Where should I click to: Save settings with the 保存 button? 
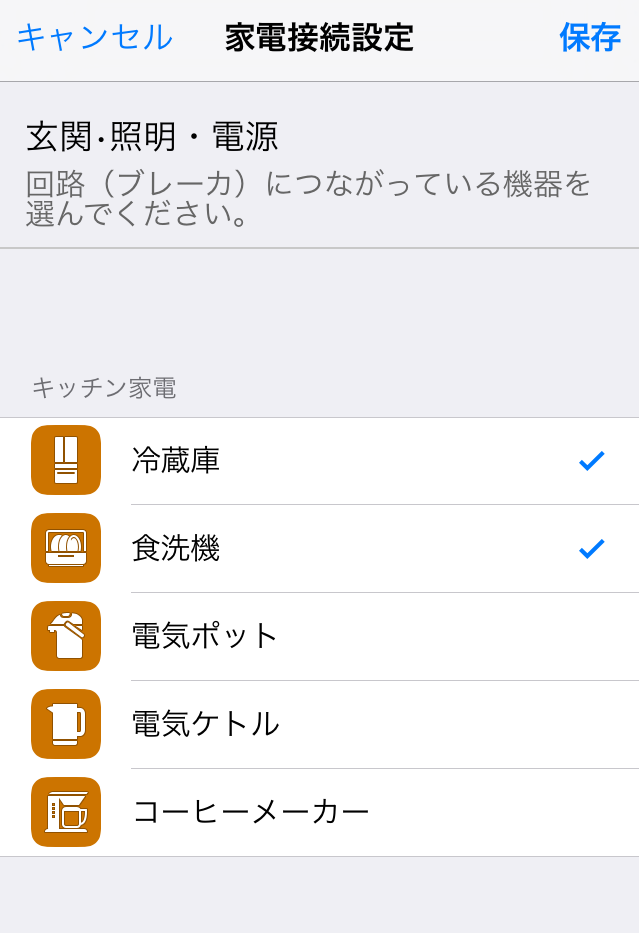(589, 37)
